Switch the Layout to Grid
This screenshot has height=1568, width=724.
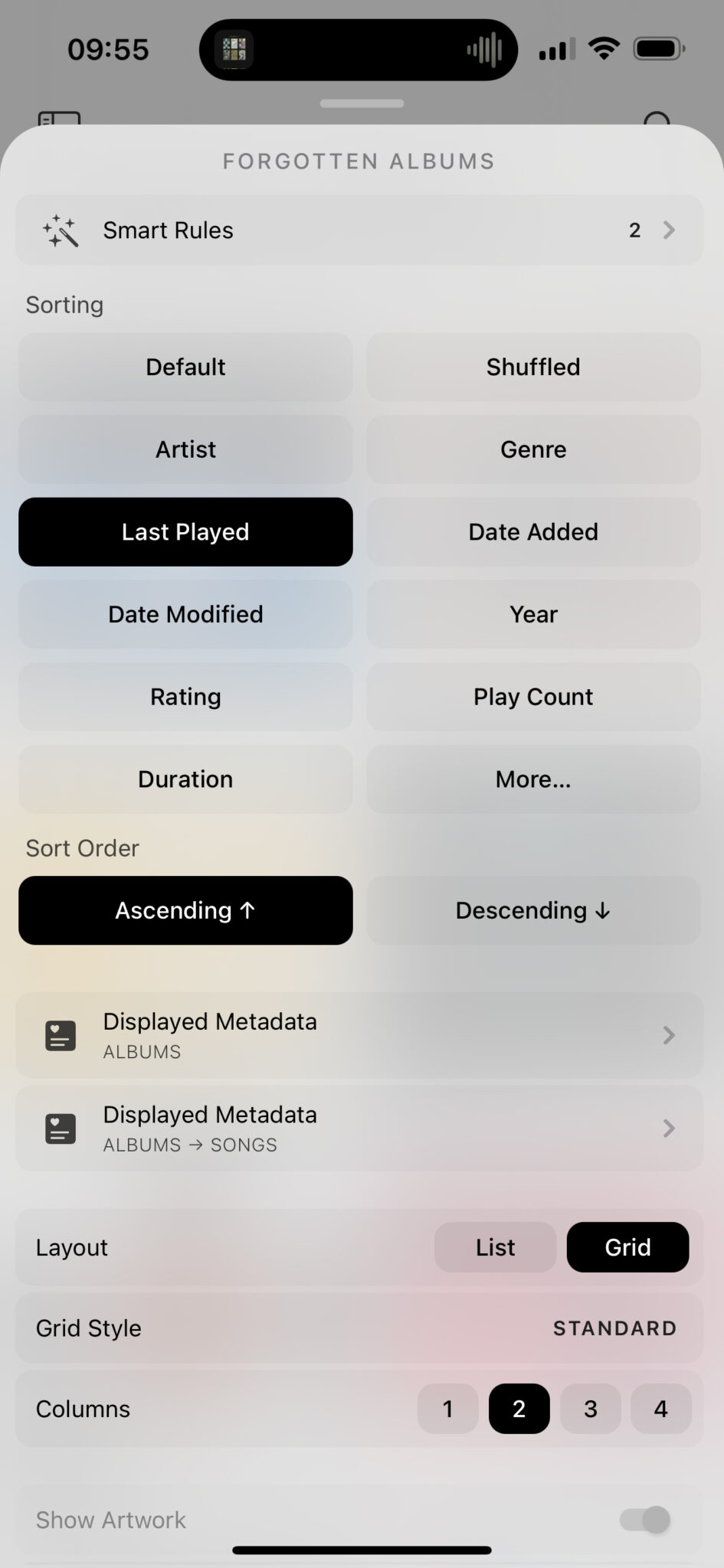(627, 1247)
